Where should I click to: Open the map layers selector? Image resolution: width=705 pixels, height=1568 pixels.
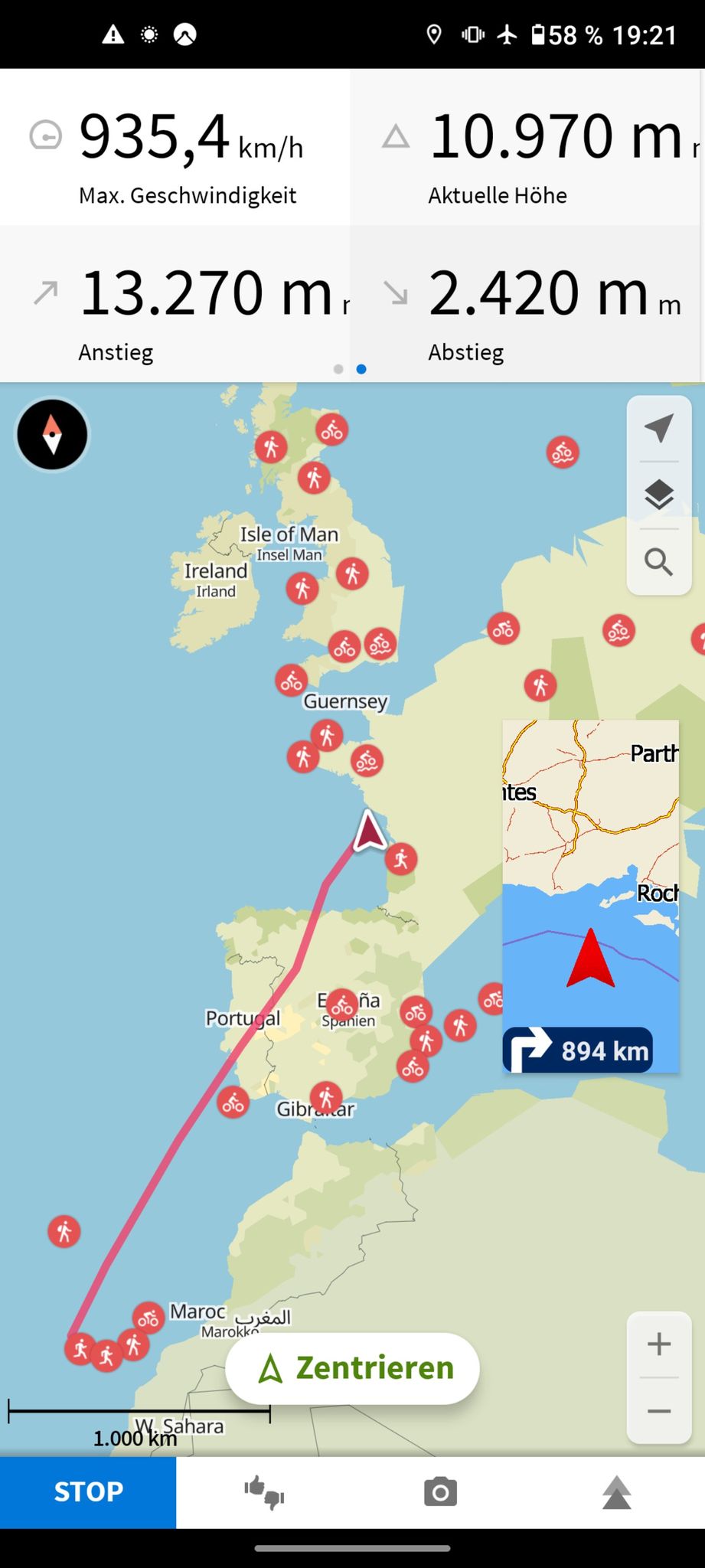coord(658,495)
